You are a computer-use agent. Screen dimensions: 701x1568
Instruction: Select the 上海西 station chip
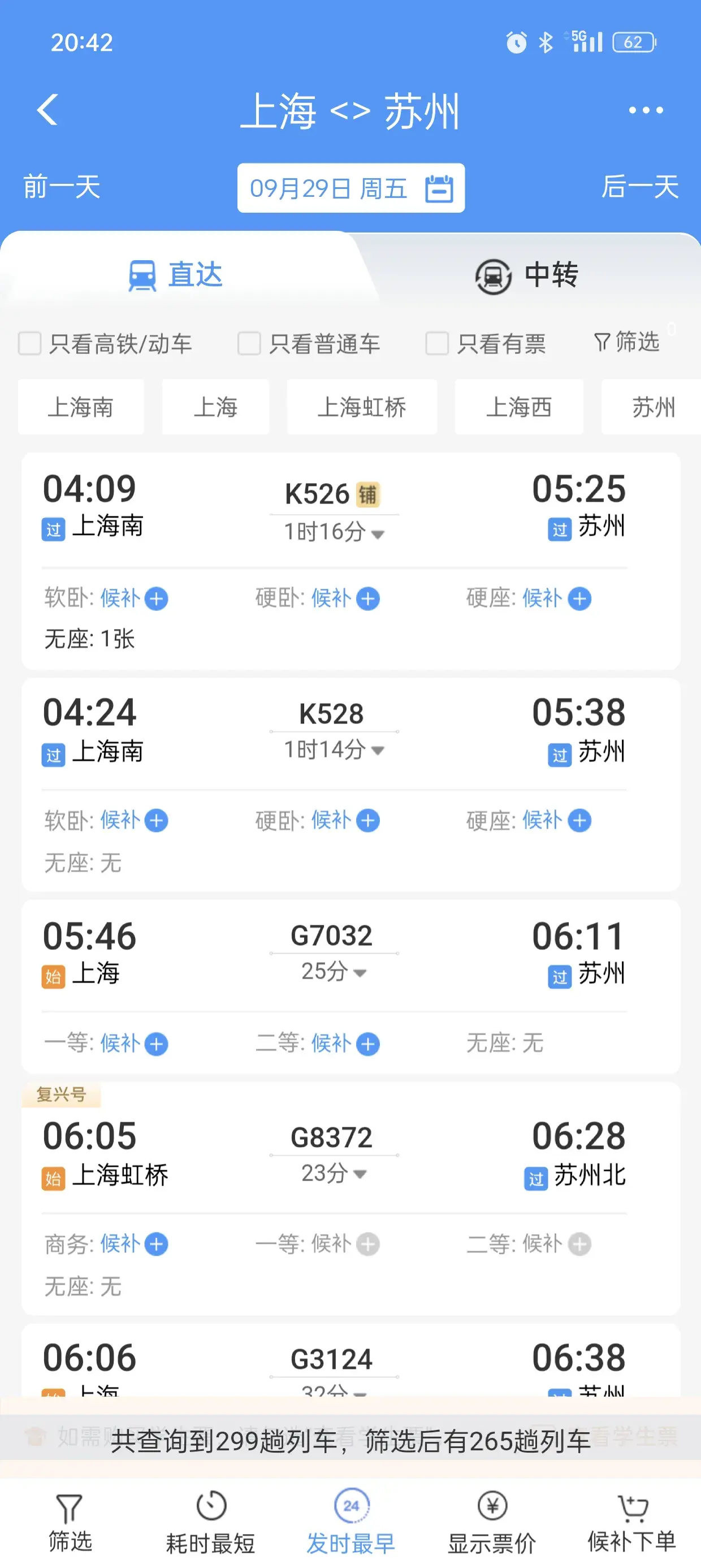coord(518,407)
